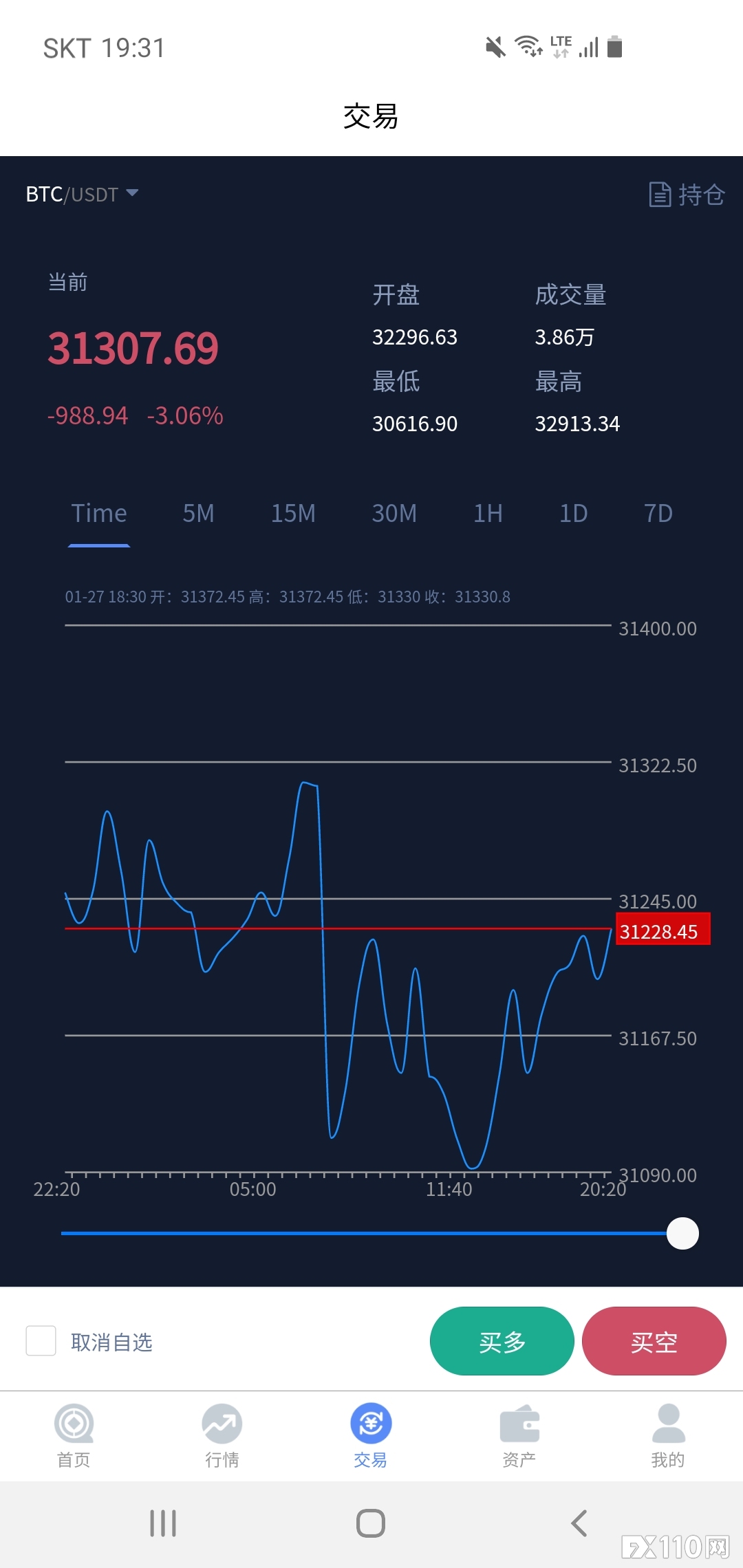Tap the chart range slider handle
Viewport: 743px width, 1568px height.
[x=683, y=1233]
